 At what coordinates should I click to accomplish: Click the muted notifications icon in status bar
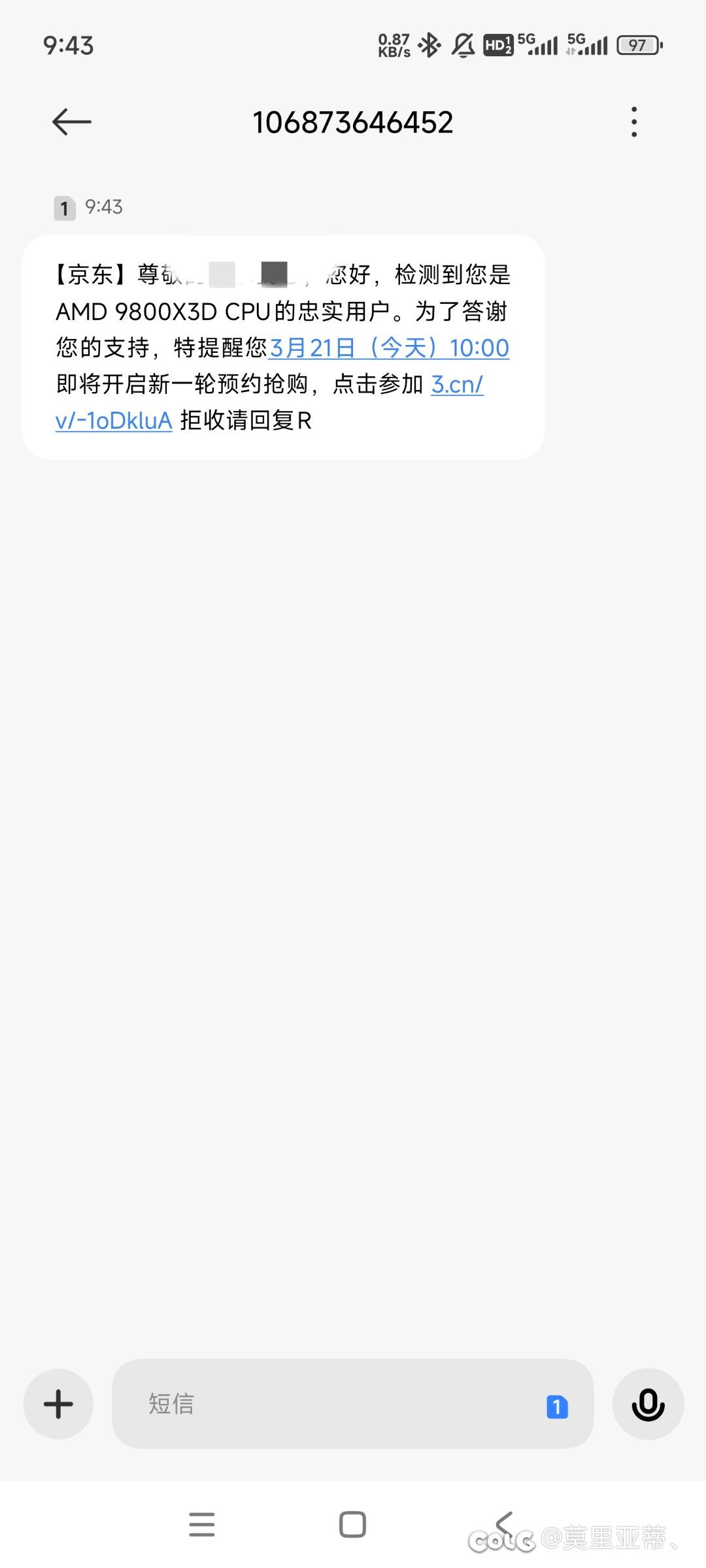[x=462, y=44]
